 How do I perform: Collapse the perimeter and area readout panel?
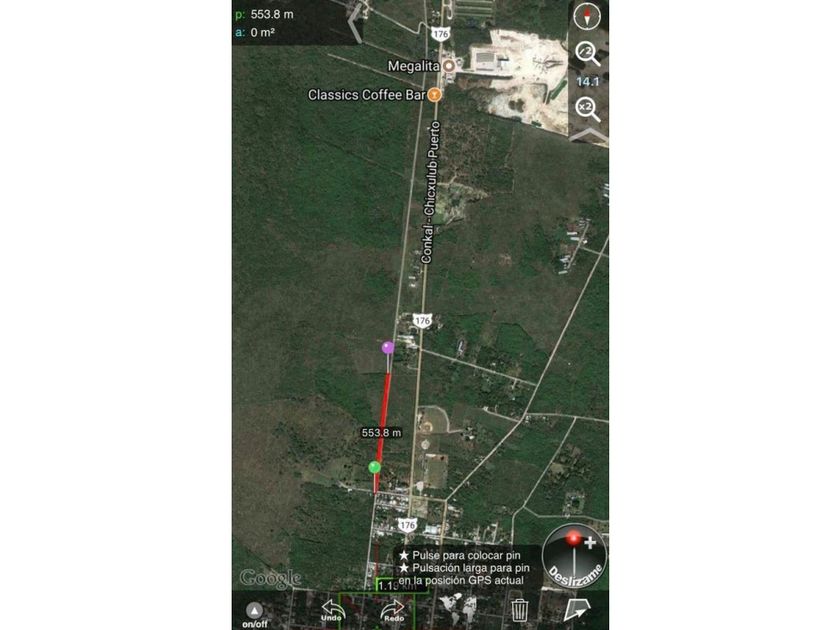coord(355,24)
